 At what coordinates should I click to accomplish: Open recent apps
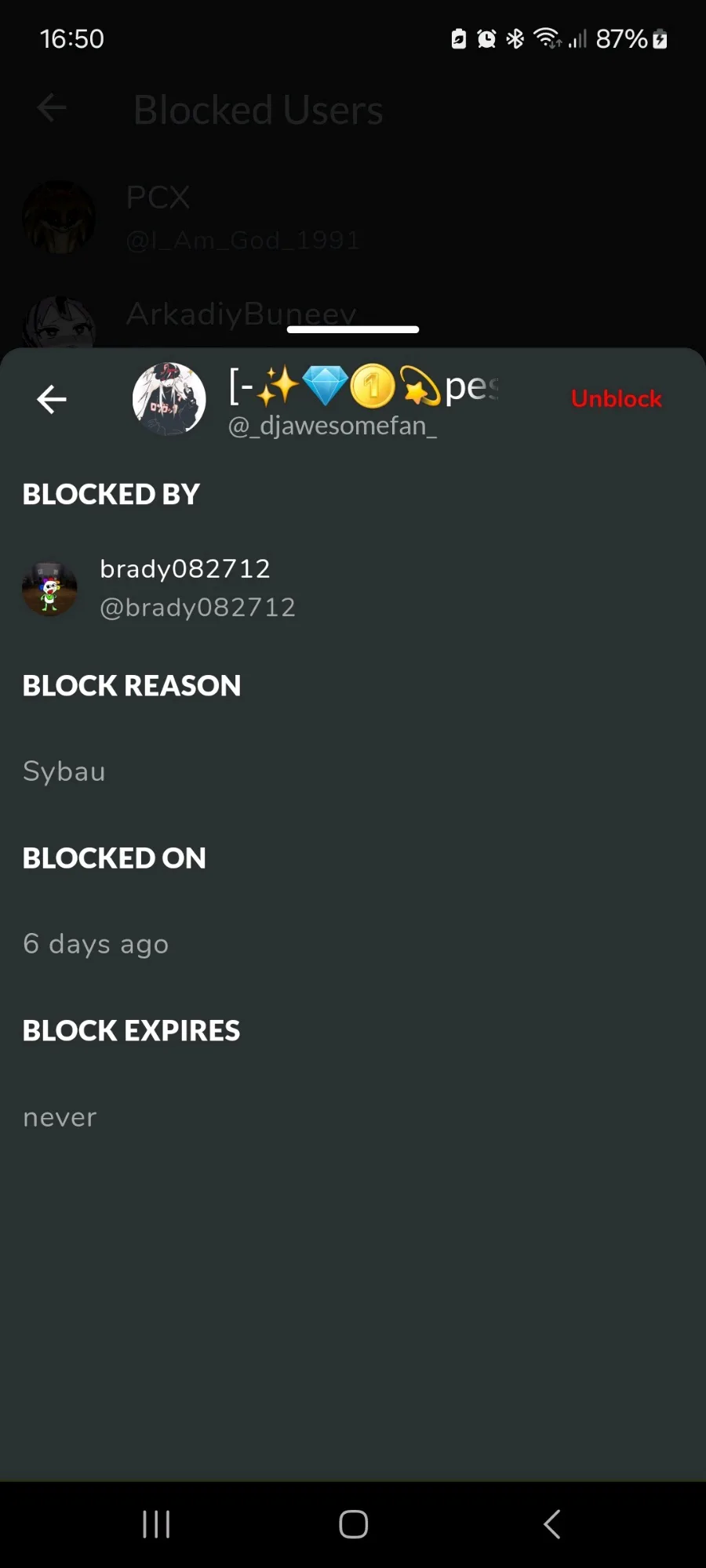[x=156, y=1524]
